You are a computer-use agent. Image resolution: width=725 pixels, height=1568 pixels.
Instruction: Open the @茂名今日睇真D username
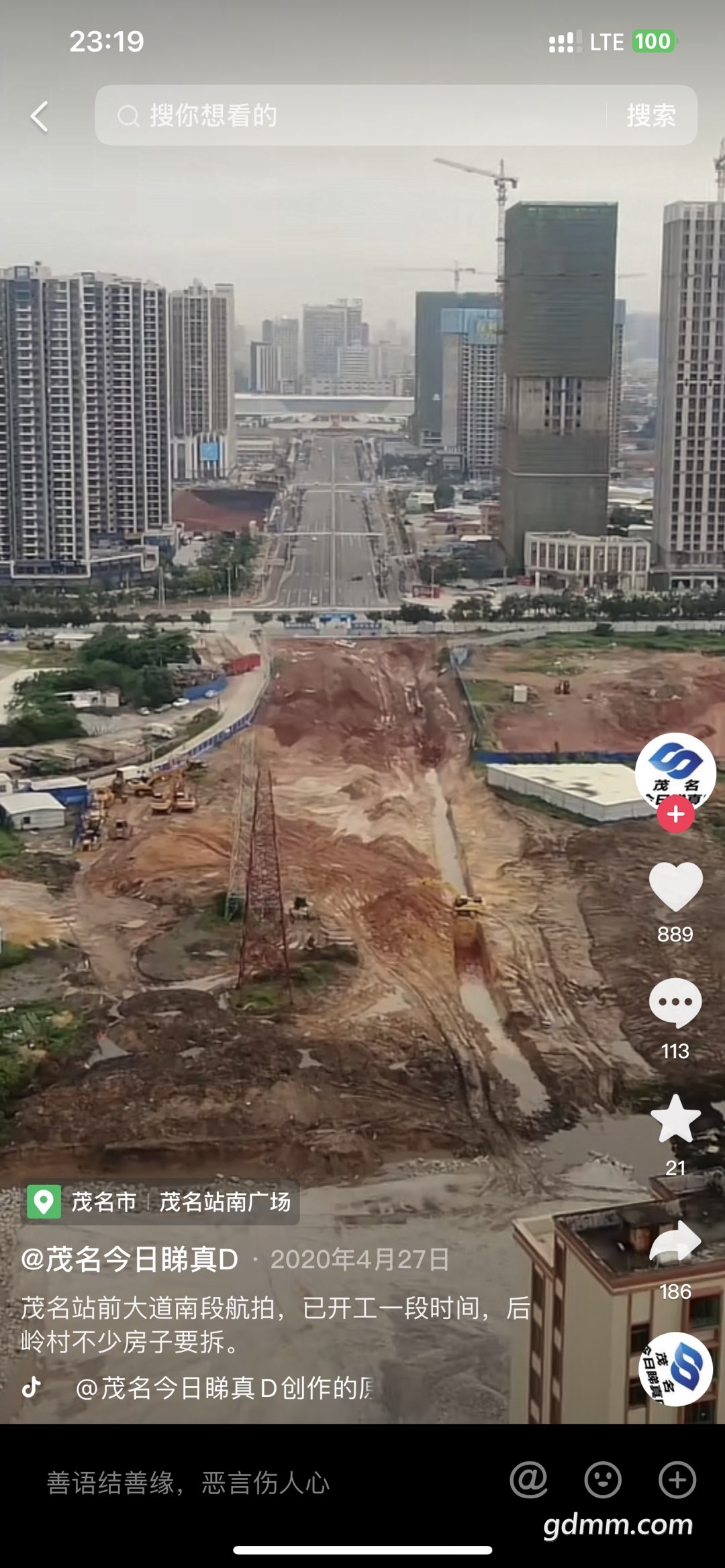[130, 1259]
